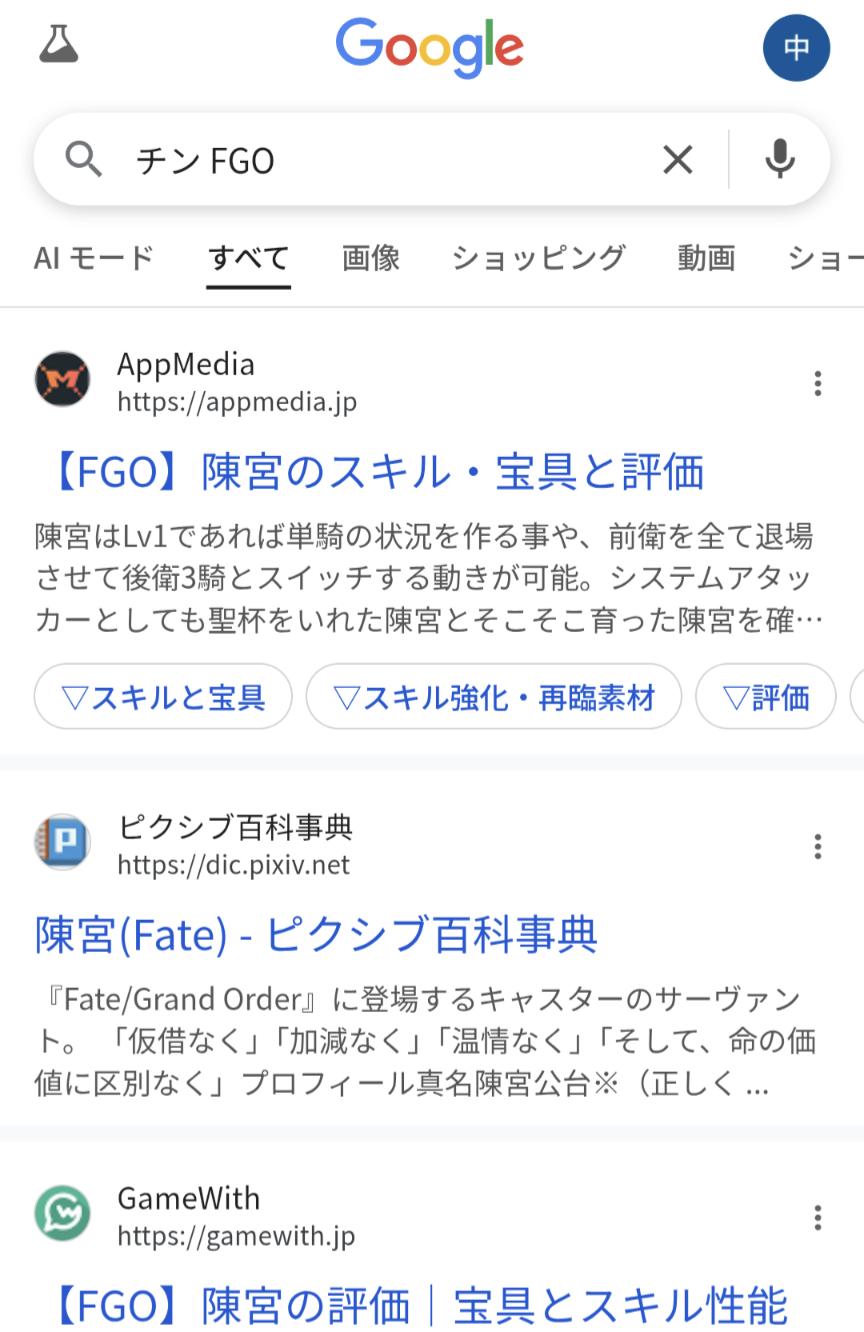
Task: Show more options for the ピクシブ百科事典 result
Action: (x=818, y=846)
